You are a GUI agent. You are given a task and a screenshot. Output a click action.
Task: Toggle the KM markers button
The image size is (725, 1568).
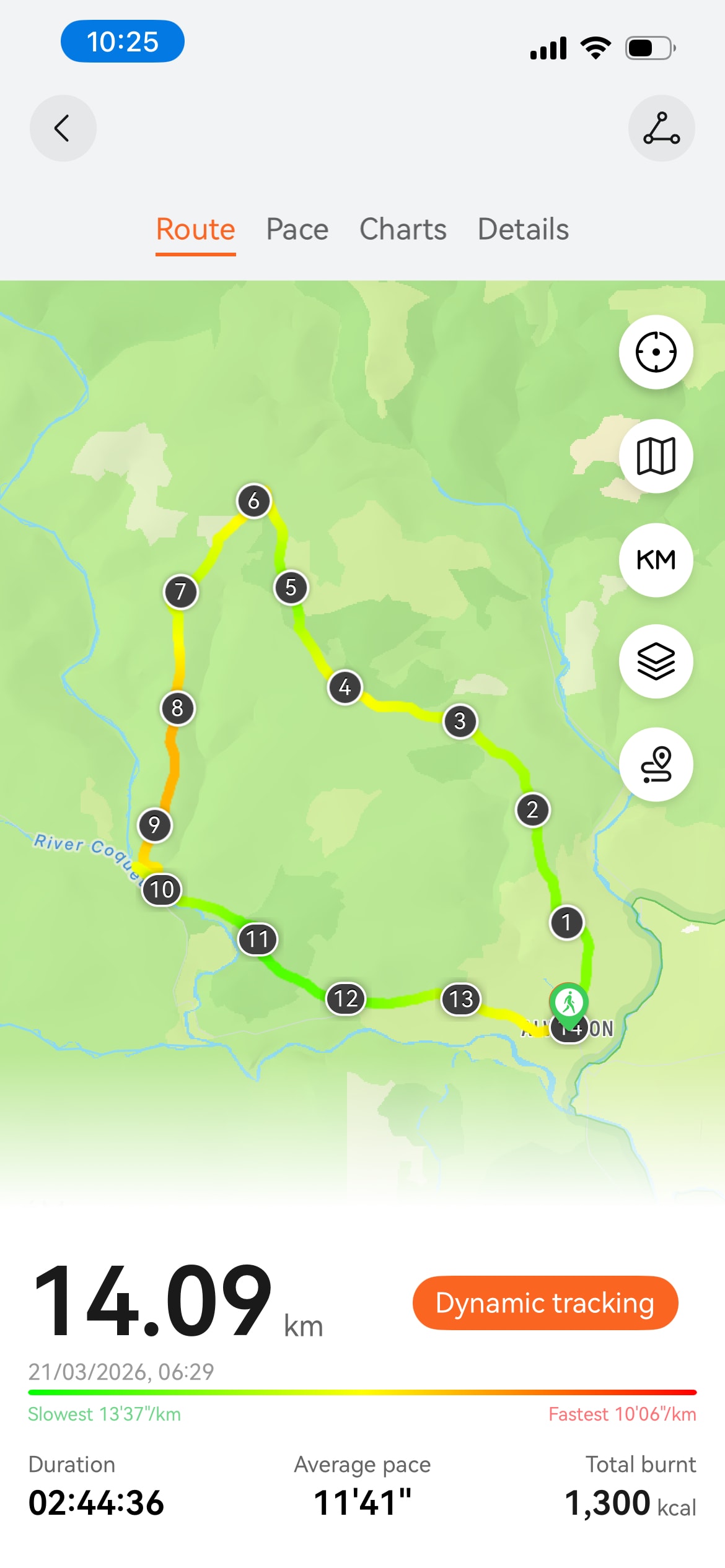[656, 560]
